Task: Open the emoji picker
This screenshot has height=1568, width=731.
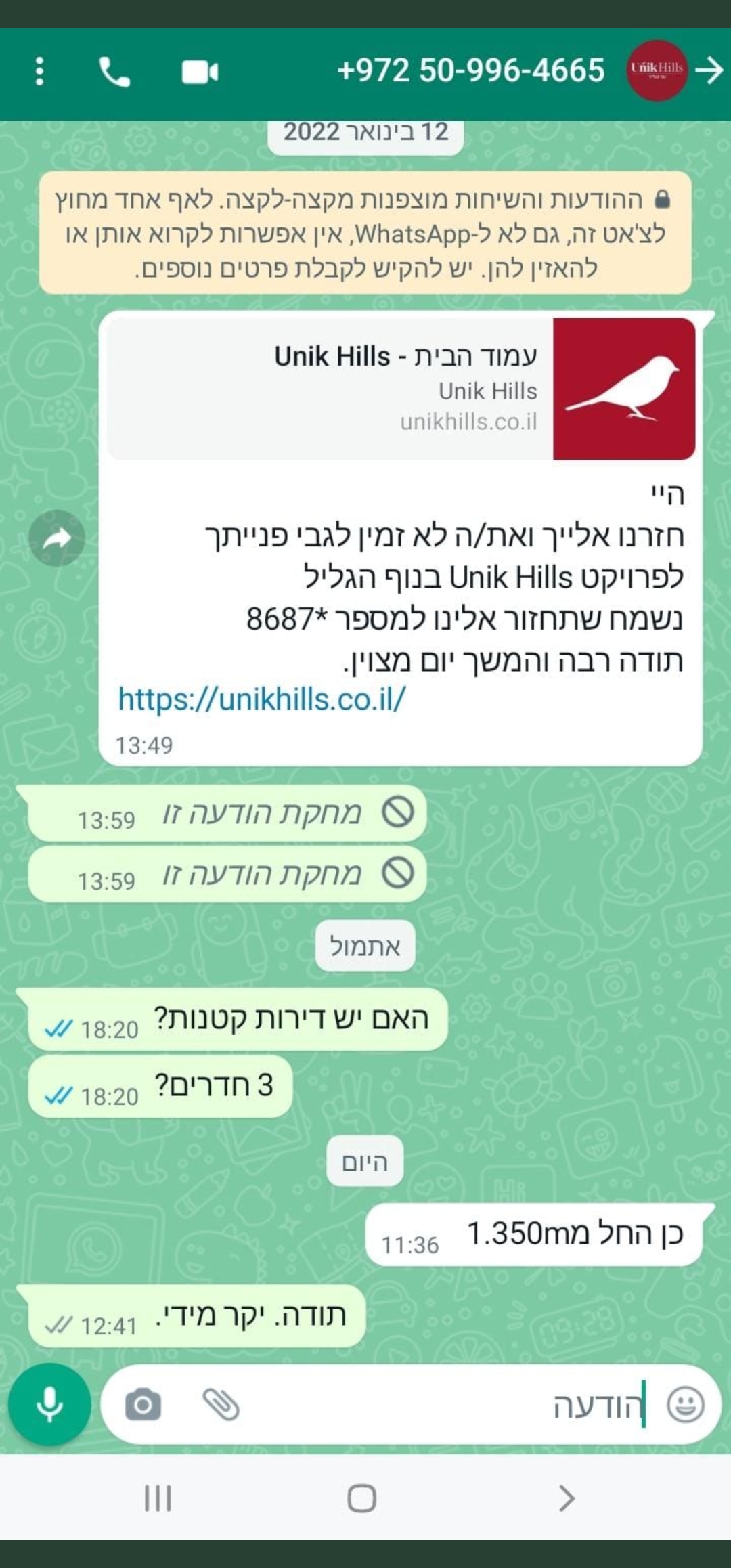Action: (x=685, y=1405)
